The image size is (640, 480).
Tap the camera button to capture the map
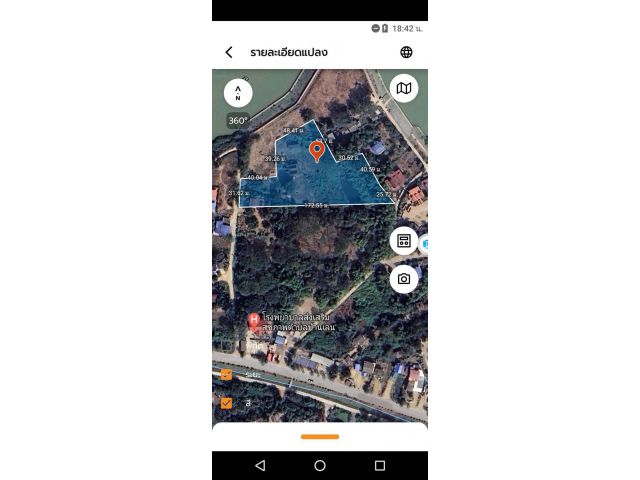click(404, 279)
